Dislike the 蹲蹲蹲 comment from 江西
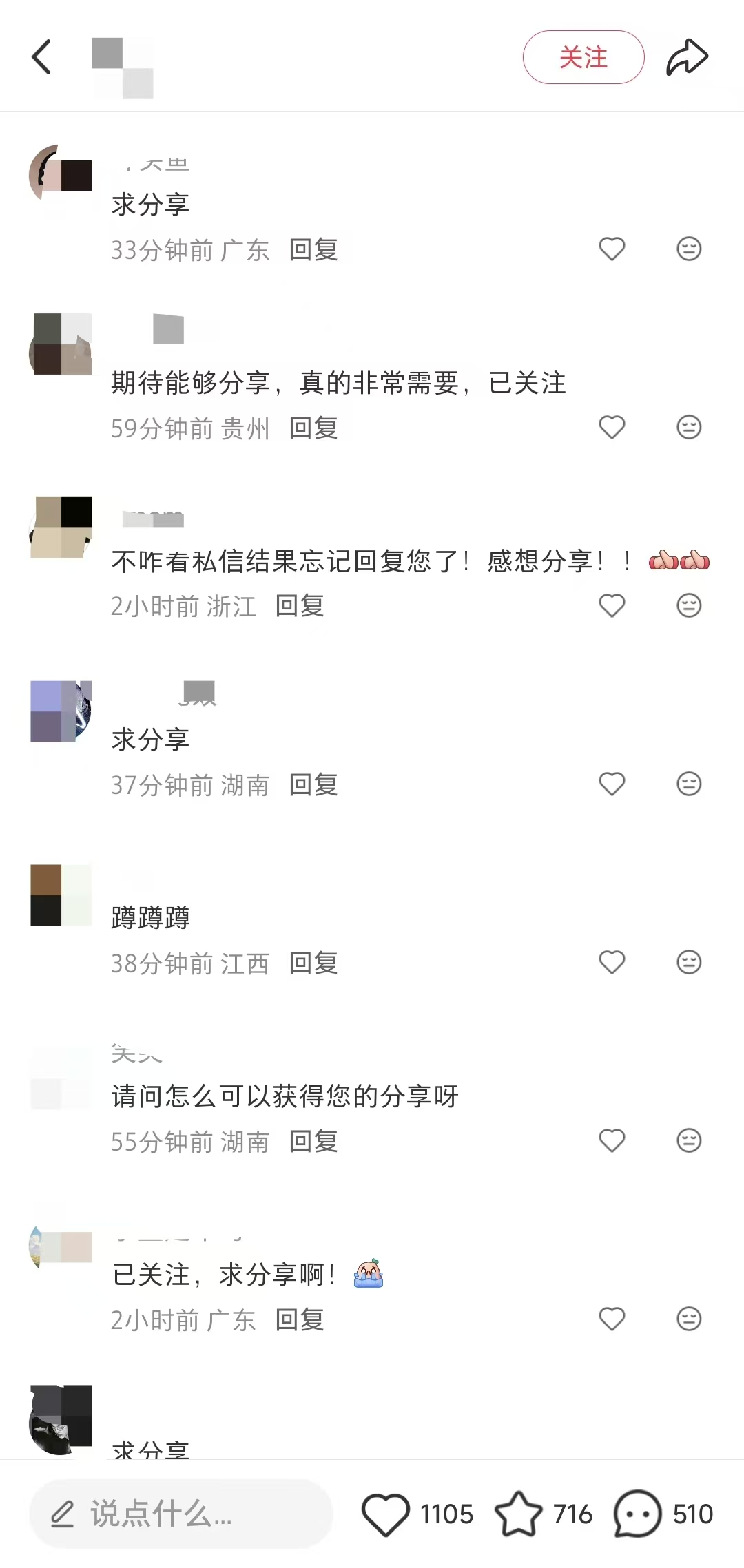The width and height of the screenshot is (744, 1568). [x=689, y=963]
